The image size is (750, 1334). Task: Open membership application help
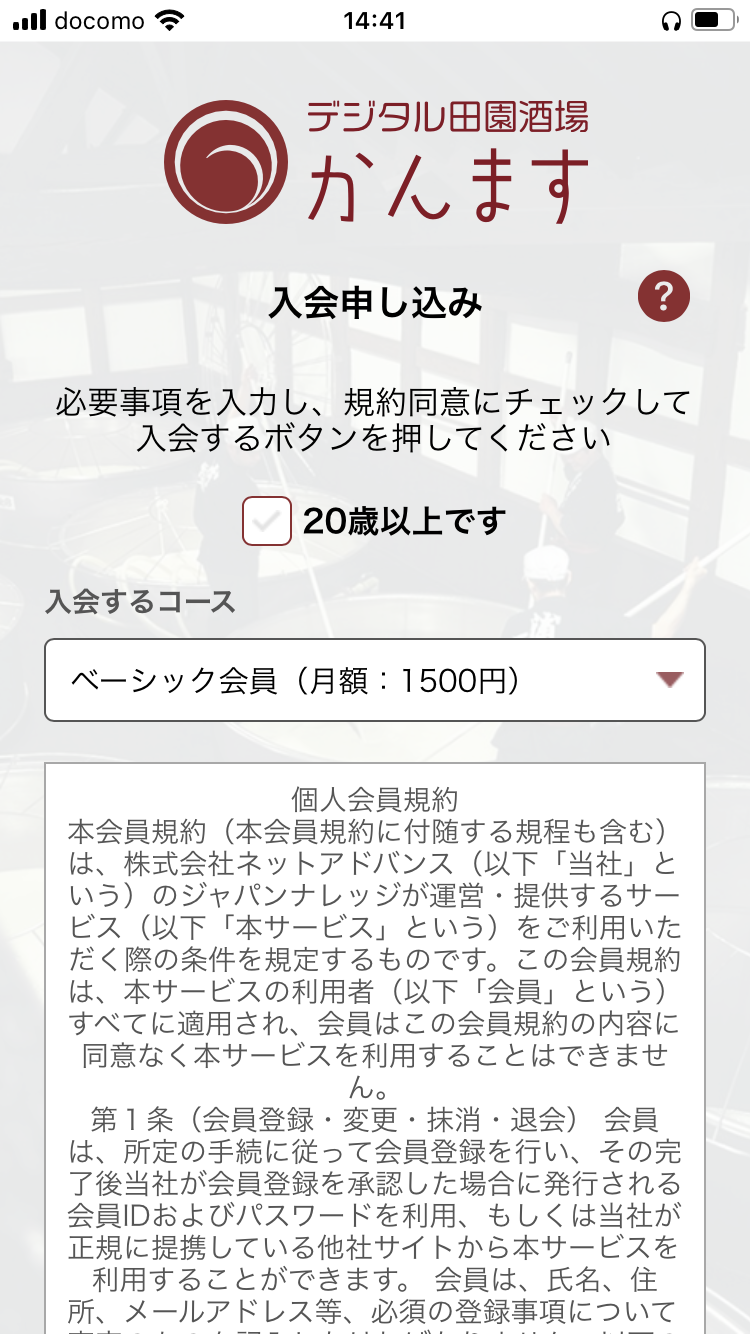point(665,296)
